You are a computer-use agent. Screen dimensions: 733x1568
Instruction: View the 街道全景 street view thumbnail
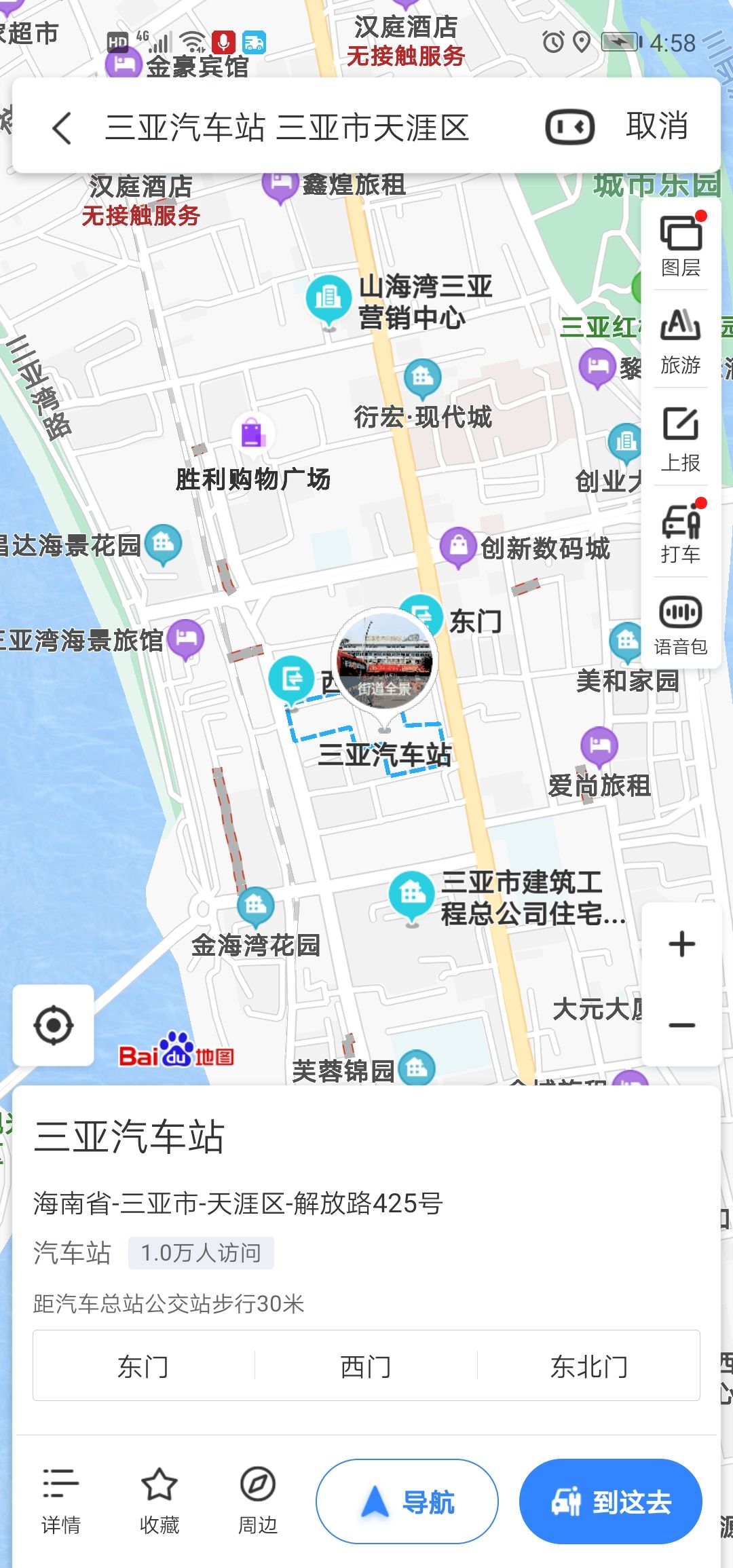385,658
